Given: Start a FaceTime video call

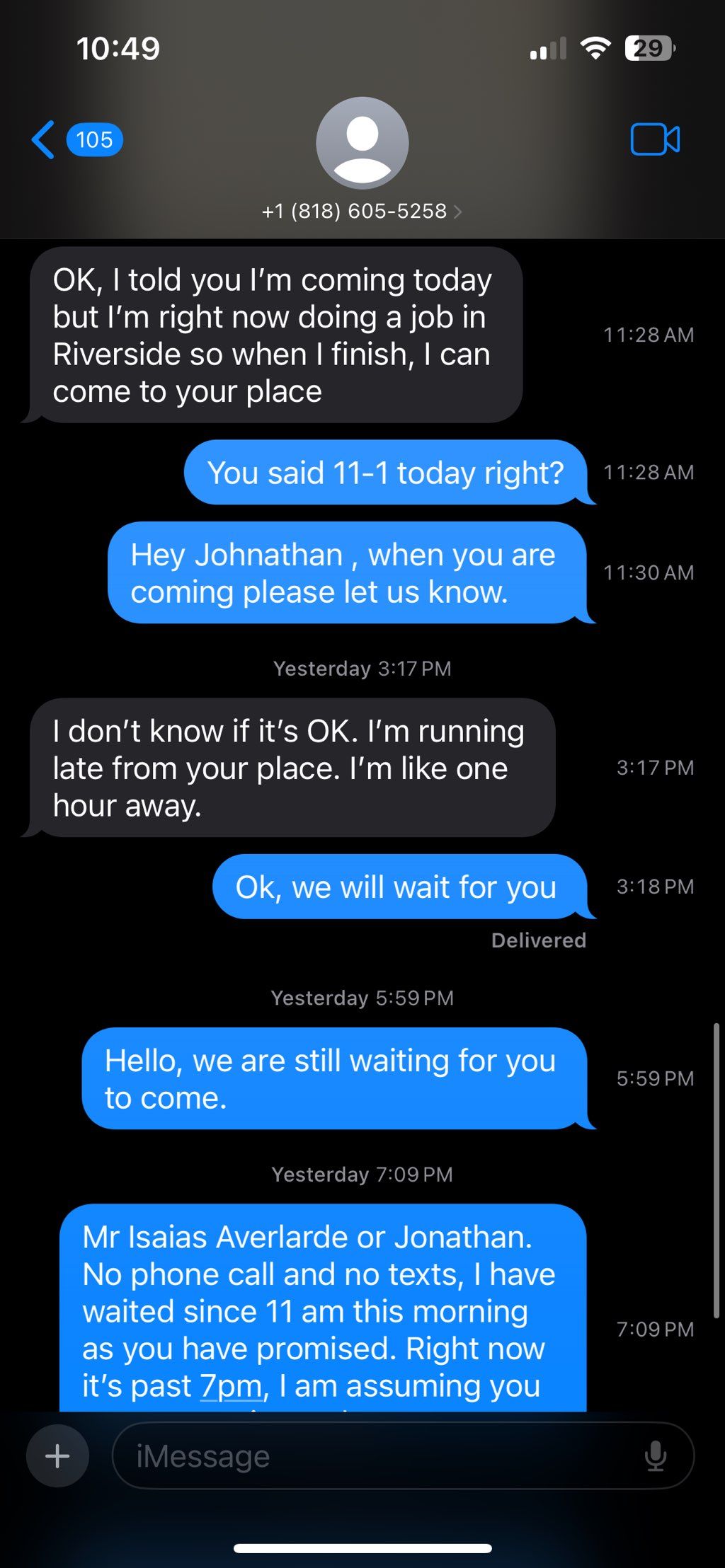Looking at the screenshot, I should pyautogui.click(x=655, y=139).
